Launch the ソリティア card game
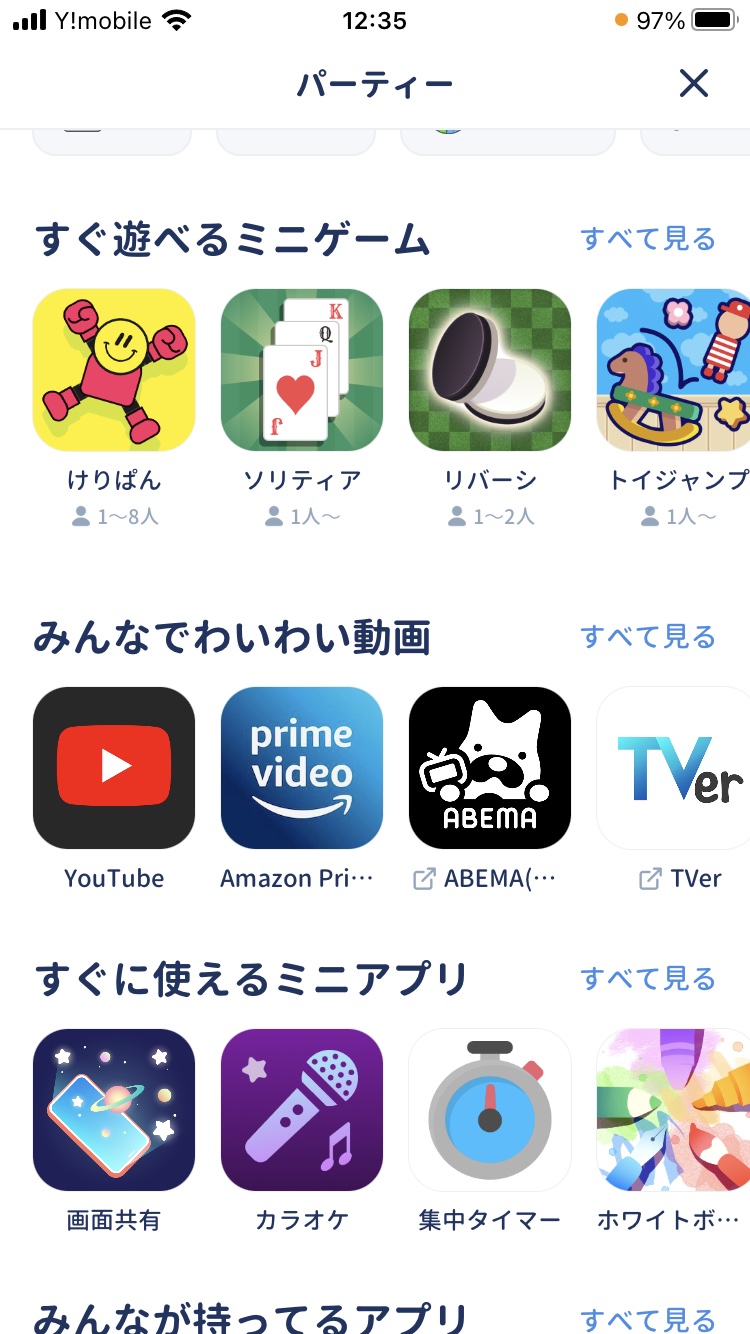750x1334 pixels. tap(302, 370)
